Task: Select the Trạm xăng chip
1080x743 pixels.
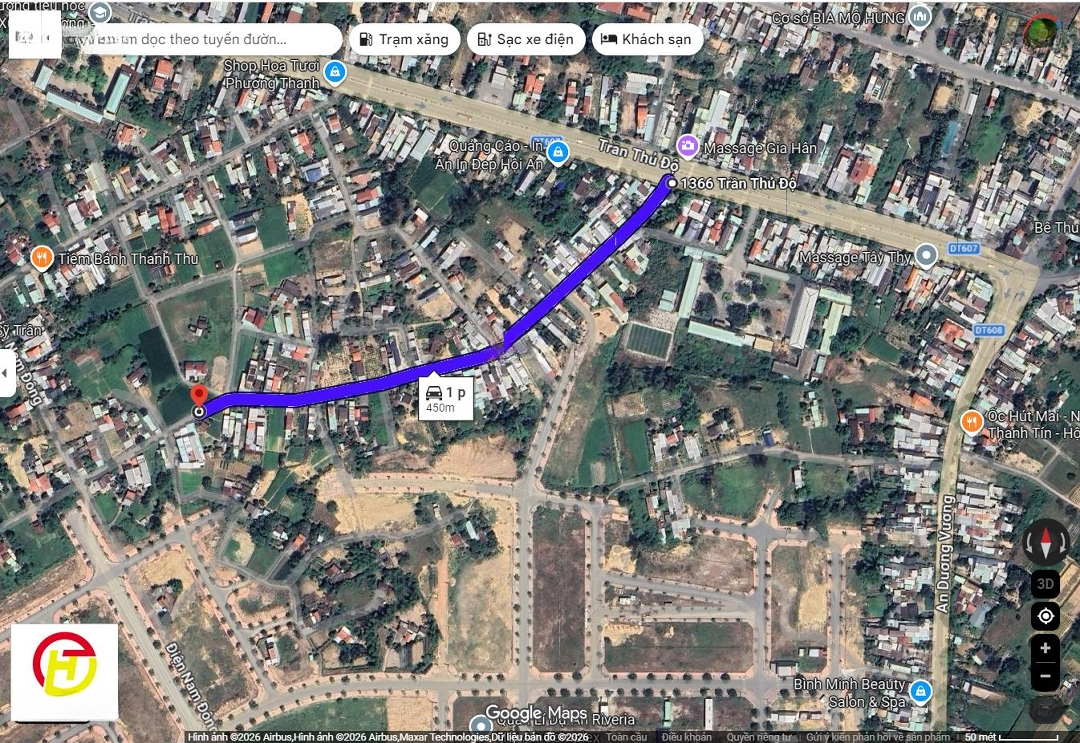Action: (x=404, y=39)
